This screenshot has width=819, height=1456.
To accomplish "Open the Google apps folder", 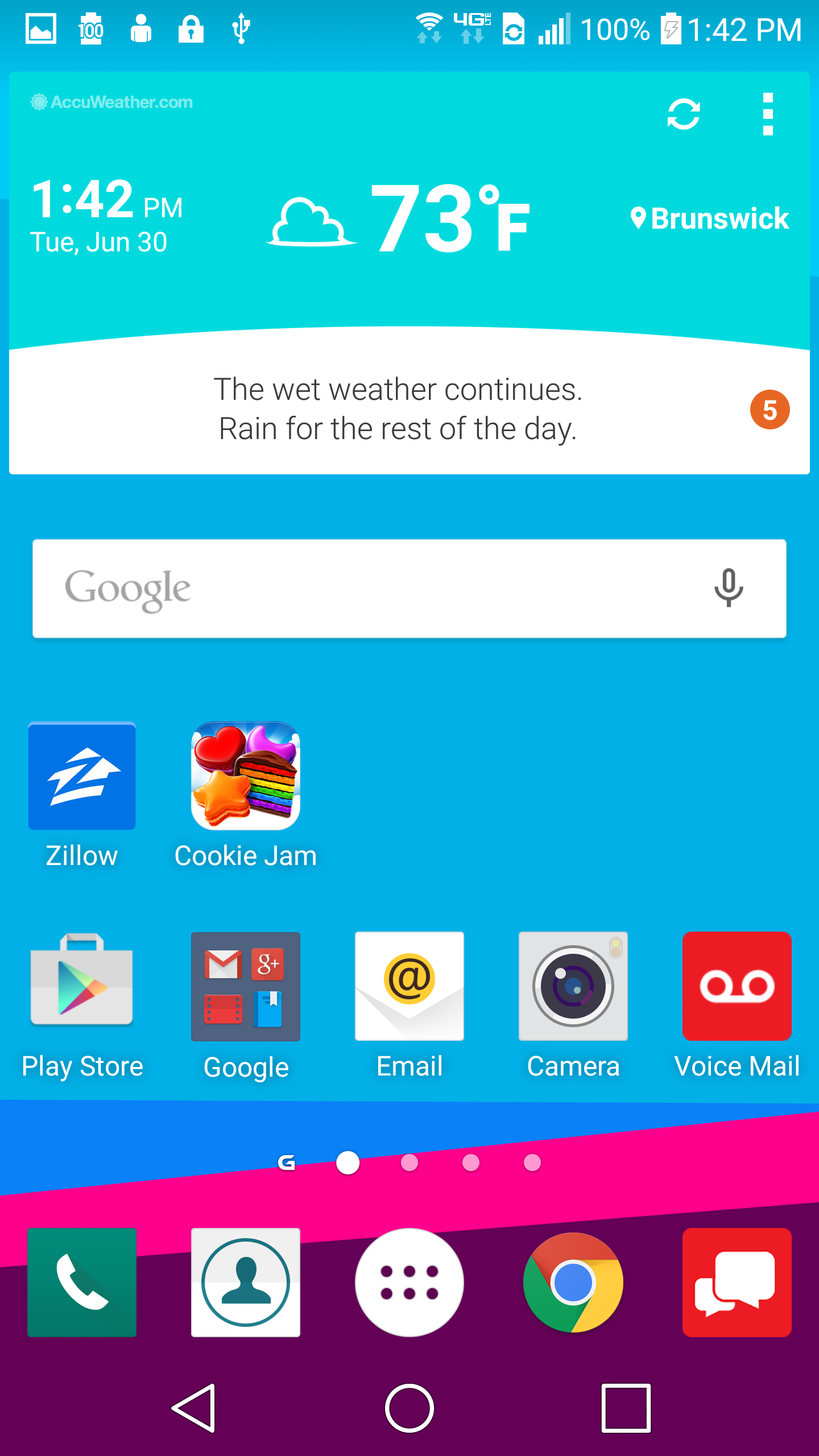I will click(246, 1006).
